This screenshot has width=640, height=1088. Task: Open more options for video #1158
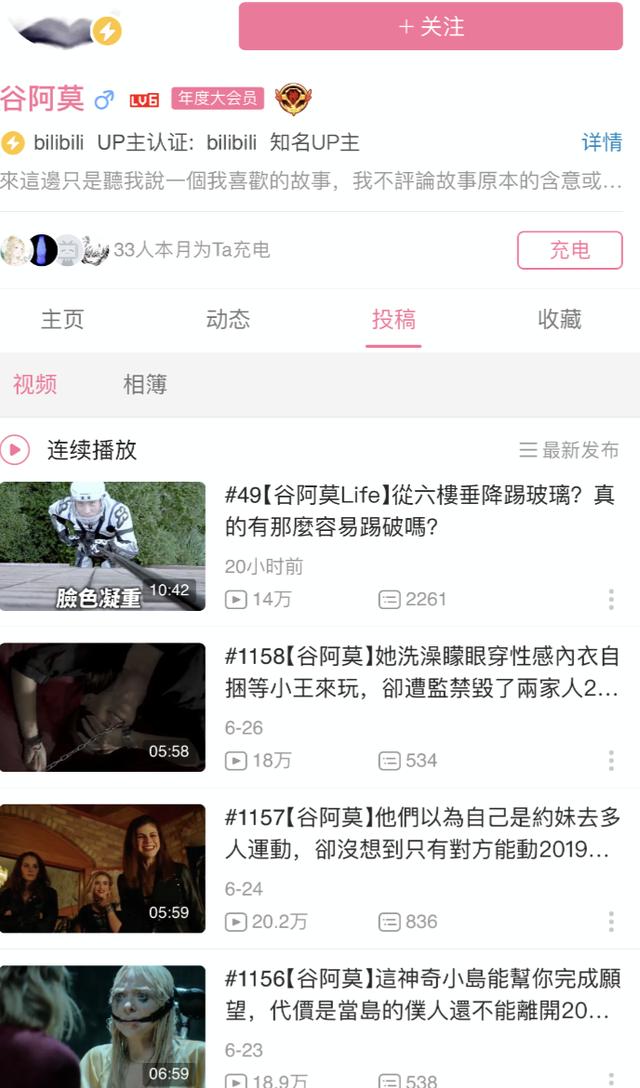(611, 760)
